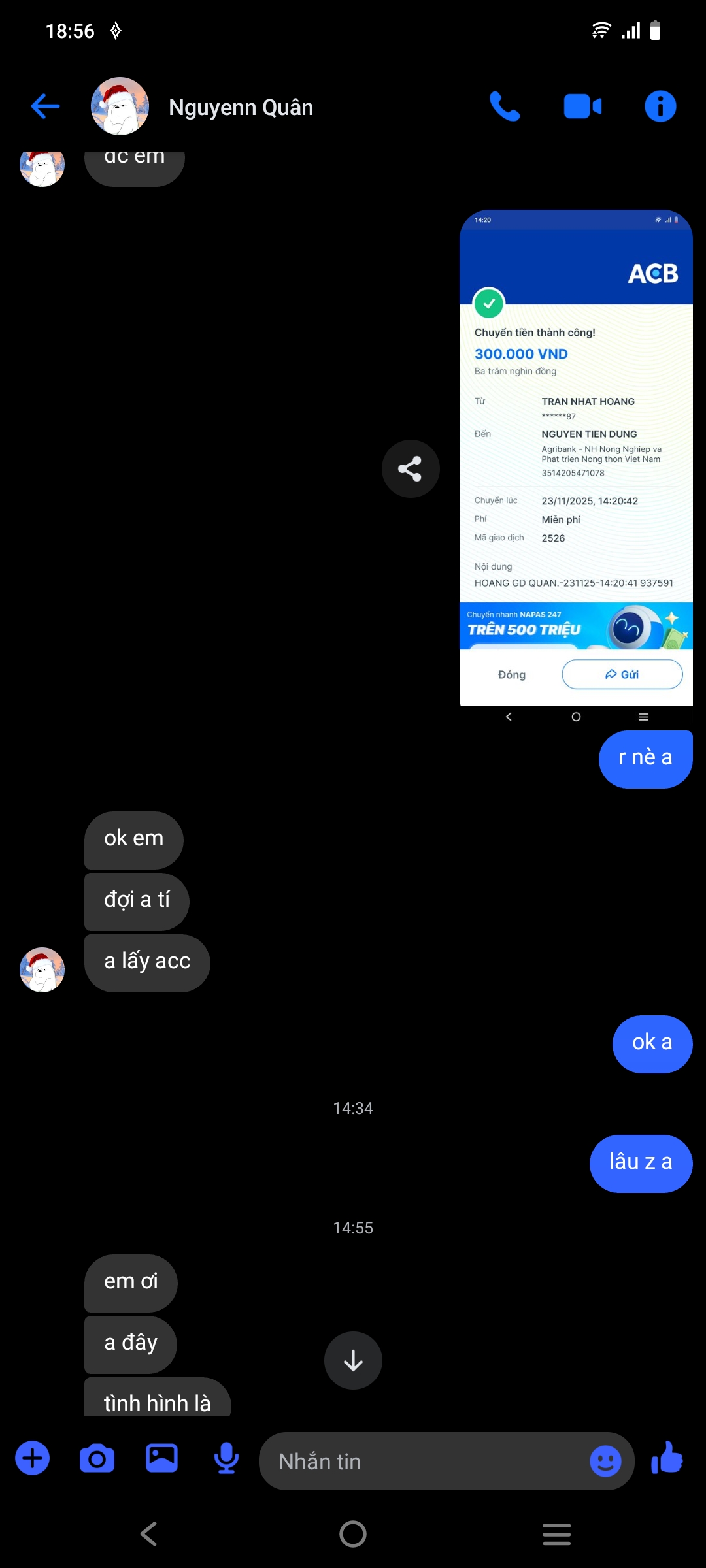The height and width of the screenshot is (1568, 706).
Task: Start a voice call with Nguyenn Quân
Action: [x=505, y=106]
